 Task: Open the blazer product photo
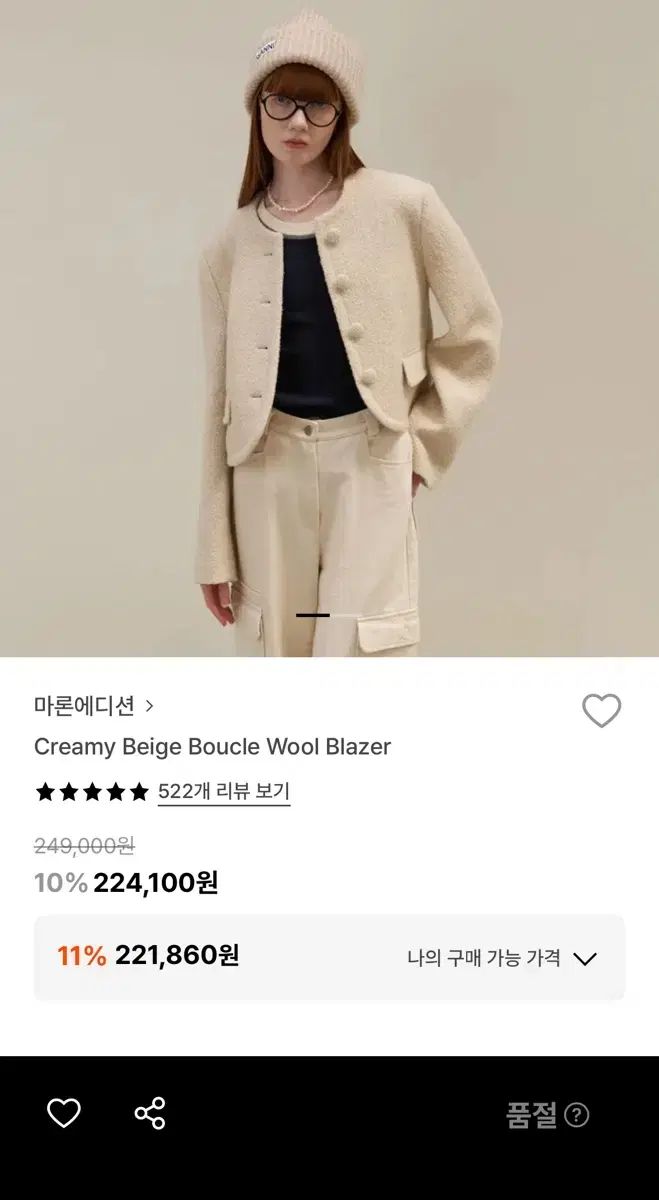(329, 328)
